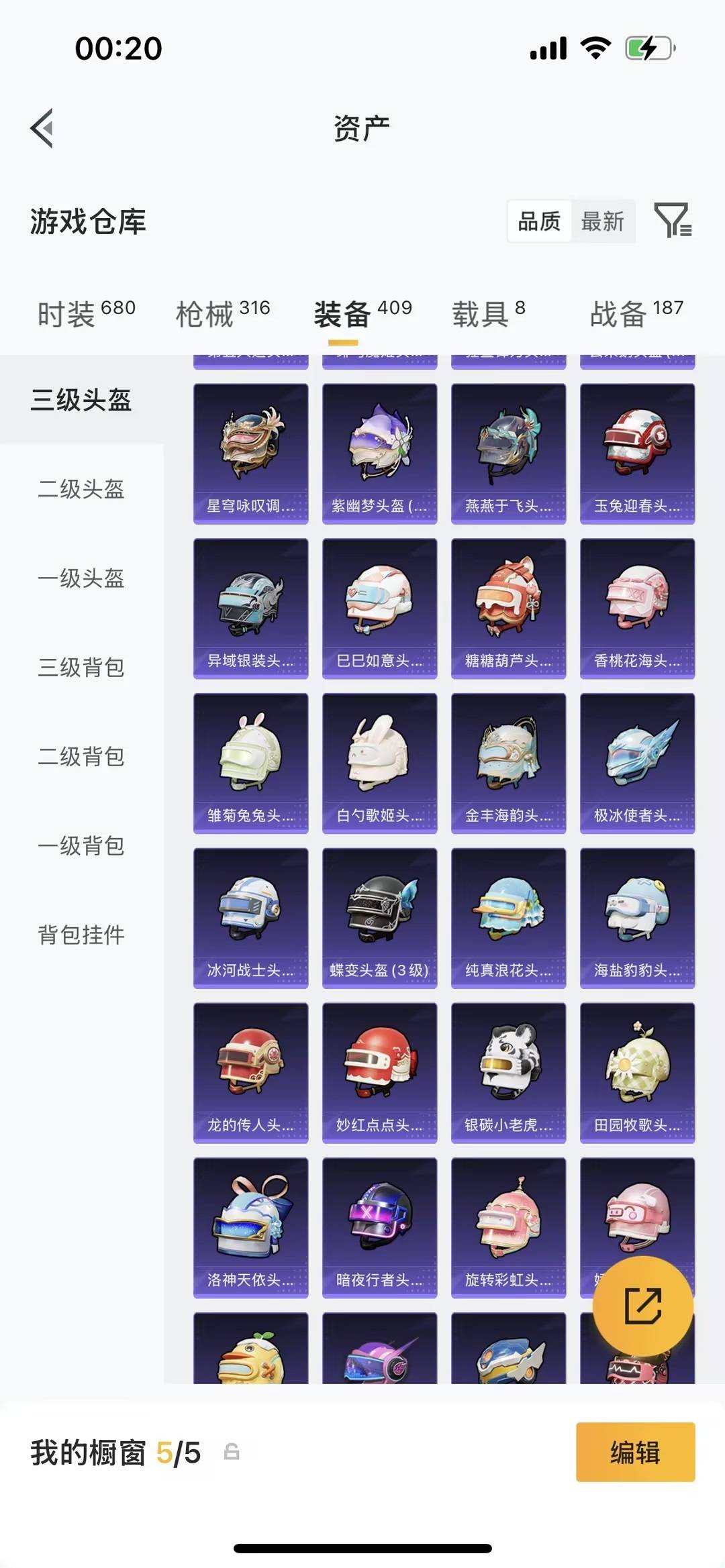View the 玉兔迎春 helmet
Screen dimensions: 725x1568
(x=636, y=453)
